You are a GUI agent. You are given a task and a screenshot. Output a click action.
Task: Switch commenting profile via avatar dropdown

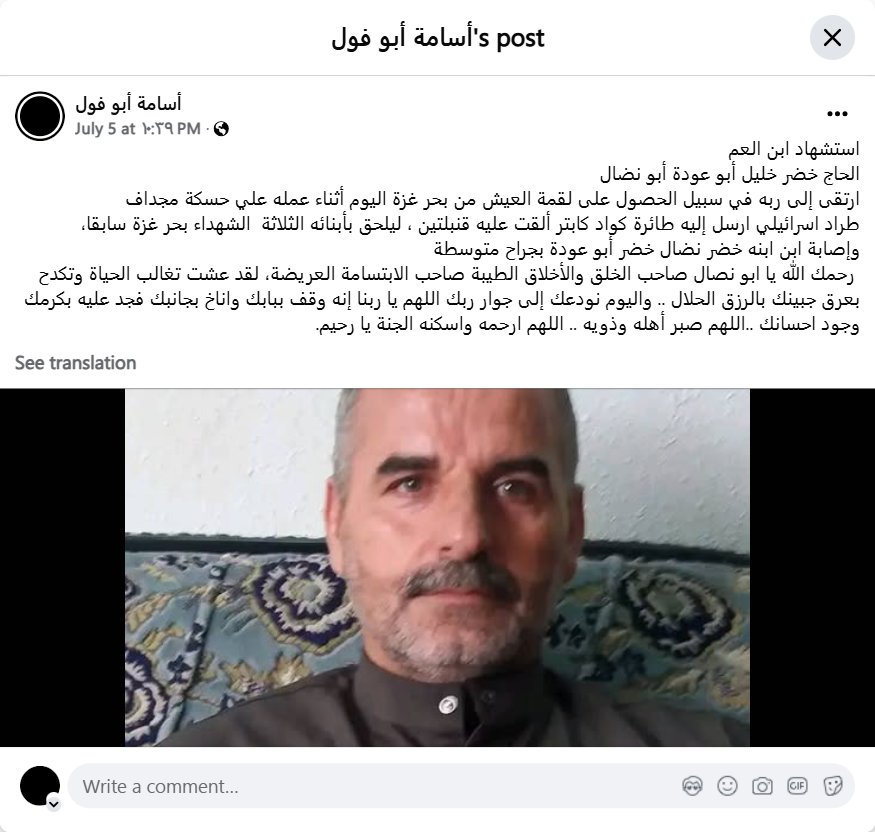(53, 802)
